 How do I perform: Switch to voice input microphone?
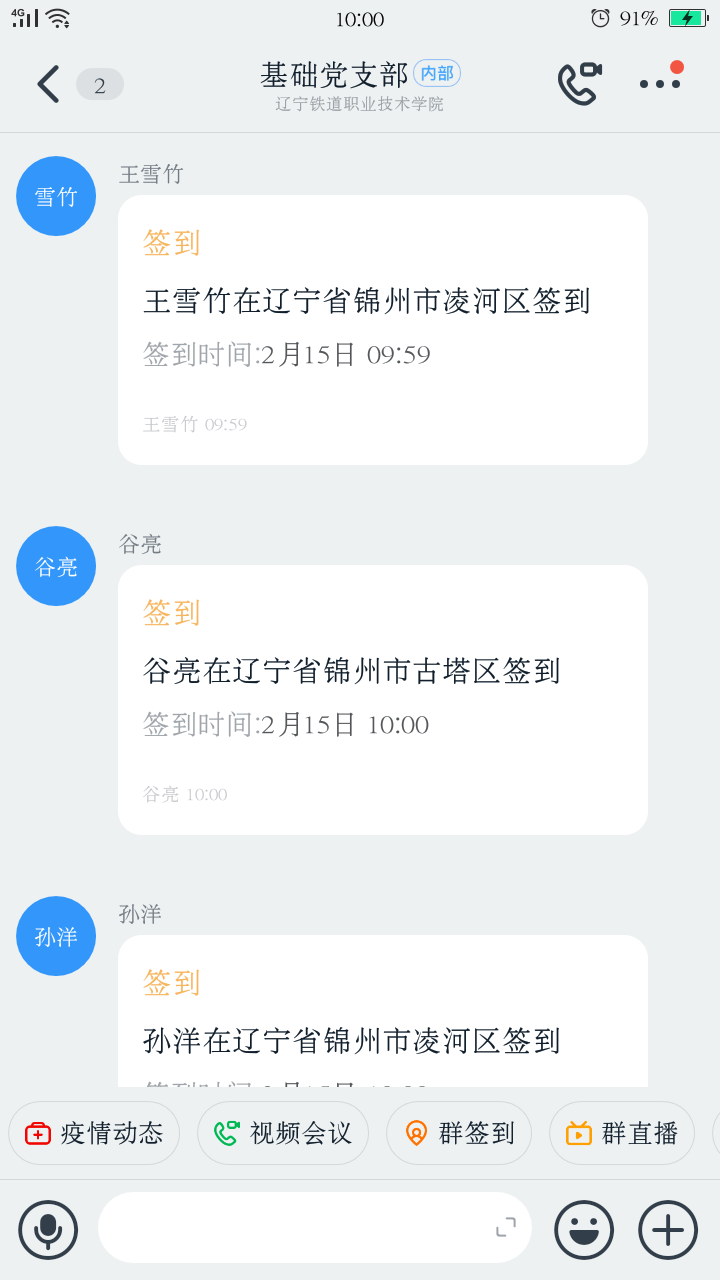click(48, 1229)
